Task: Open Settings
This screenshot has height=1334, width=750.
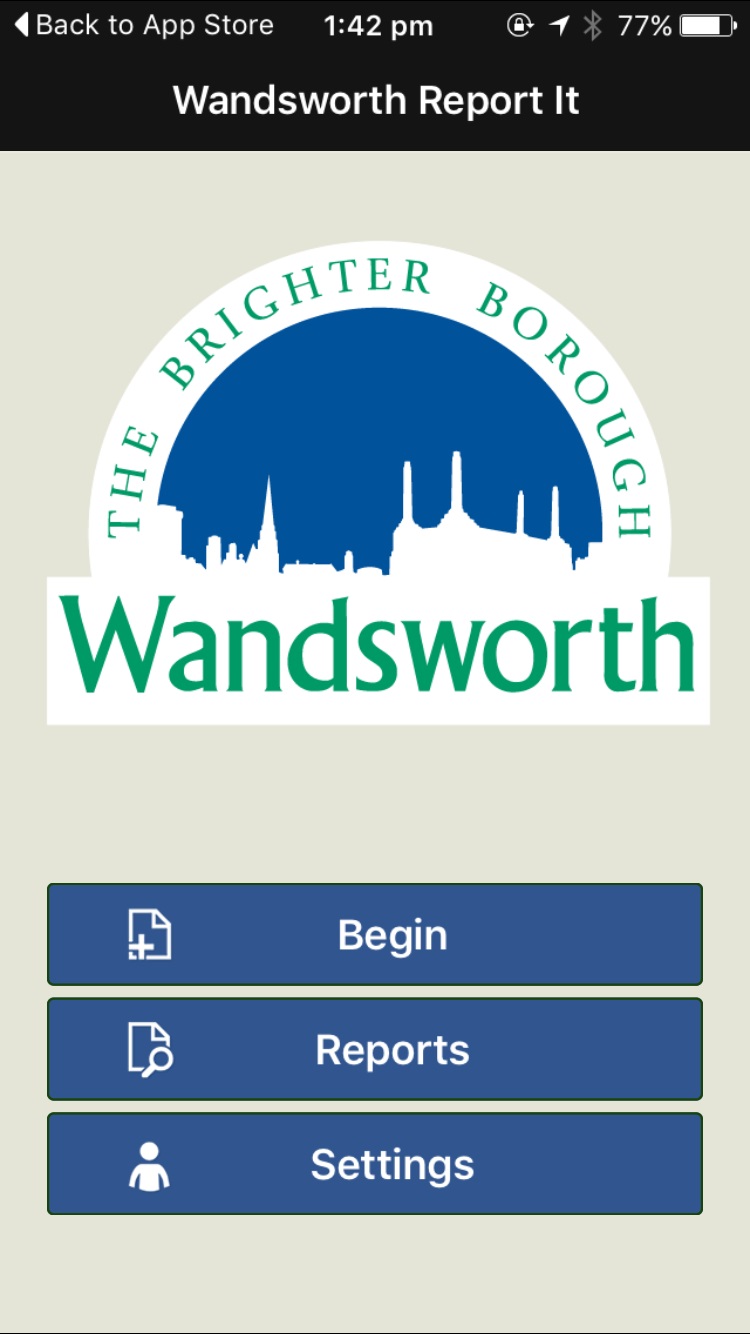Action: click(375, 1164)
